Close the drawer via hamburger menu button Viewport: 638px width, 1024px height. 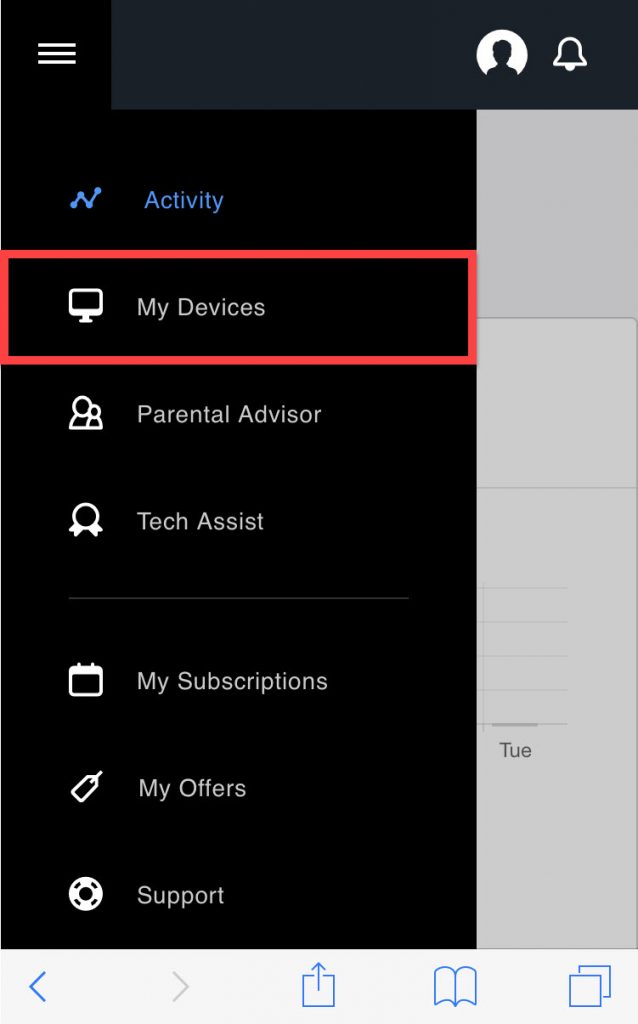57,54
